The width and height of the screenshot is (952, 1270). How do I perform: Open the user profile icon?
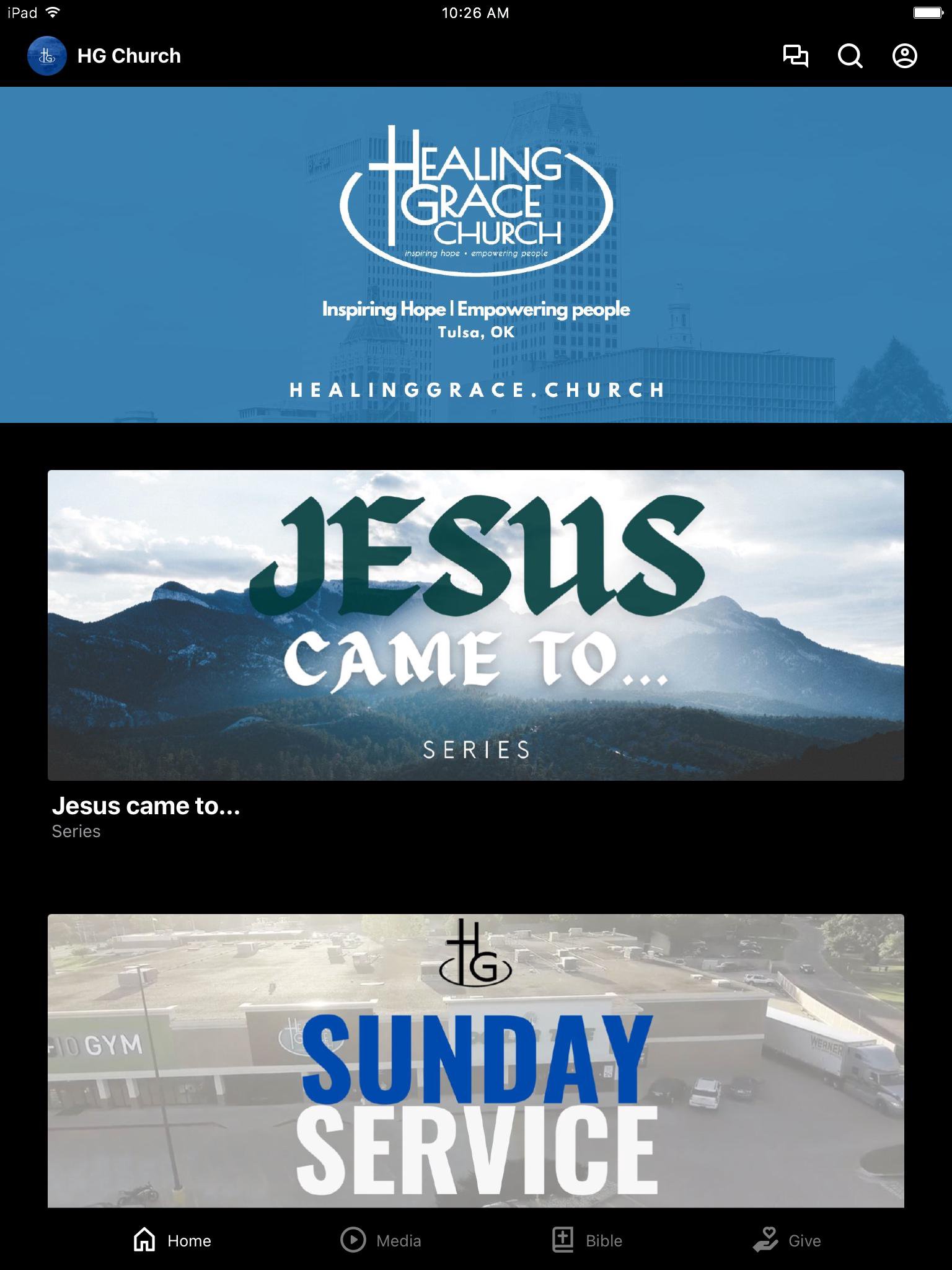click(x=904, y=56)
